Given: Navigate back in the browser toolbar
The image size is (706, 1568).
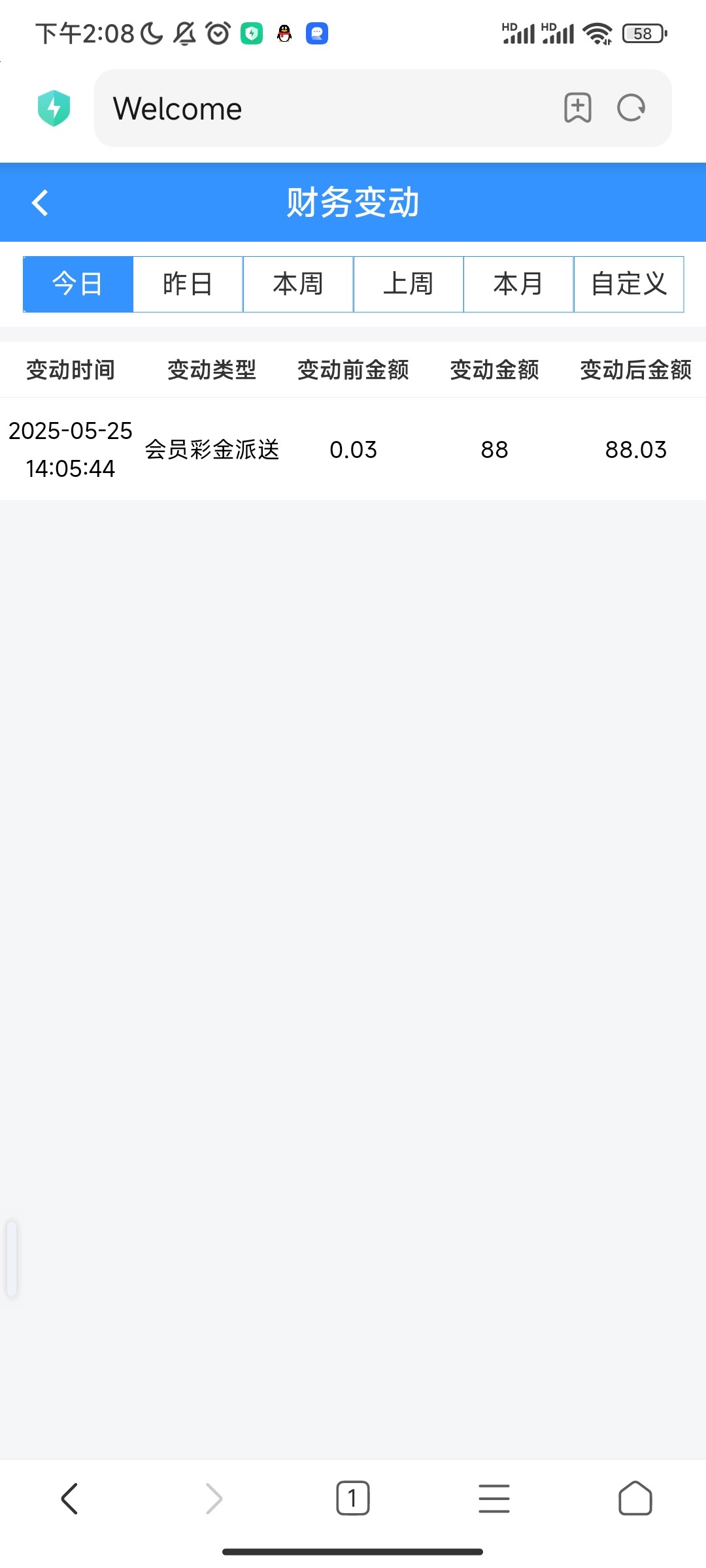Looking at the screenshot, I should tap(70, 1498).
